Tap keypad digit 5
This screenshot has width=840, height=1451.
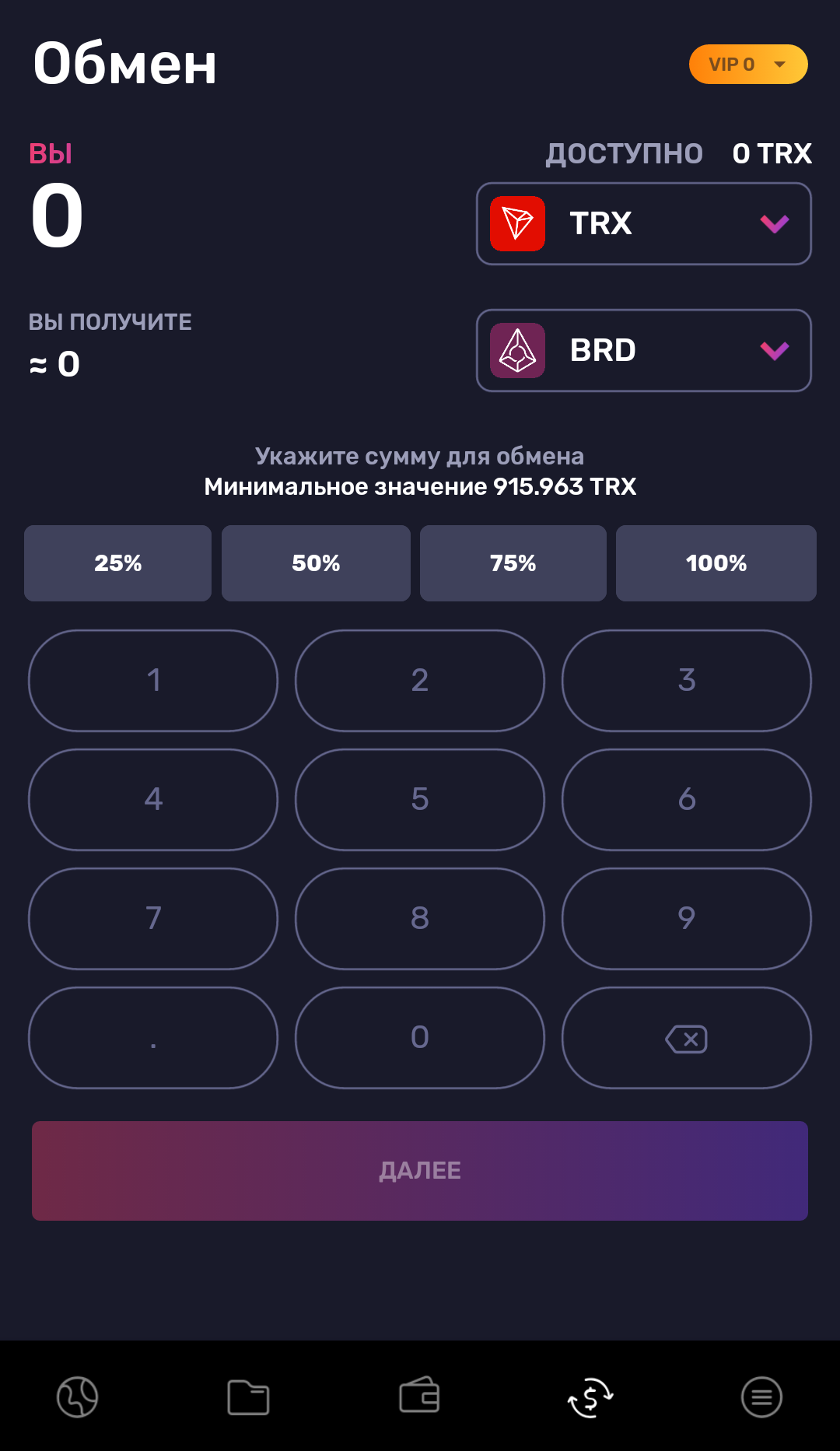click(420, 799)
